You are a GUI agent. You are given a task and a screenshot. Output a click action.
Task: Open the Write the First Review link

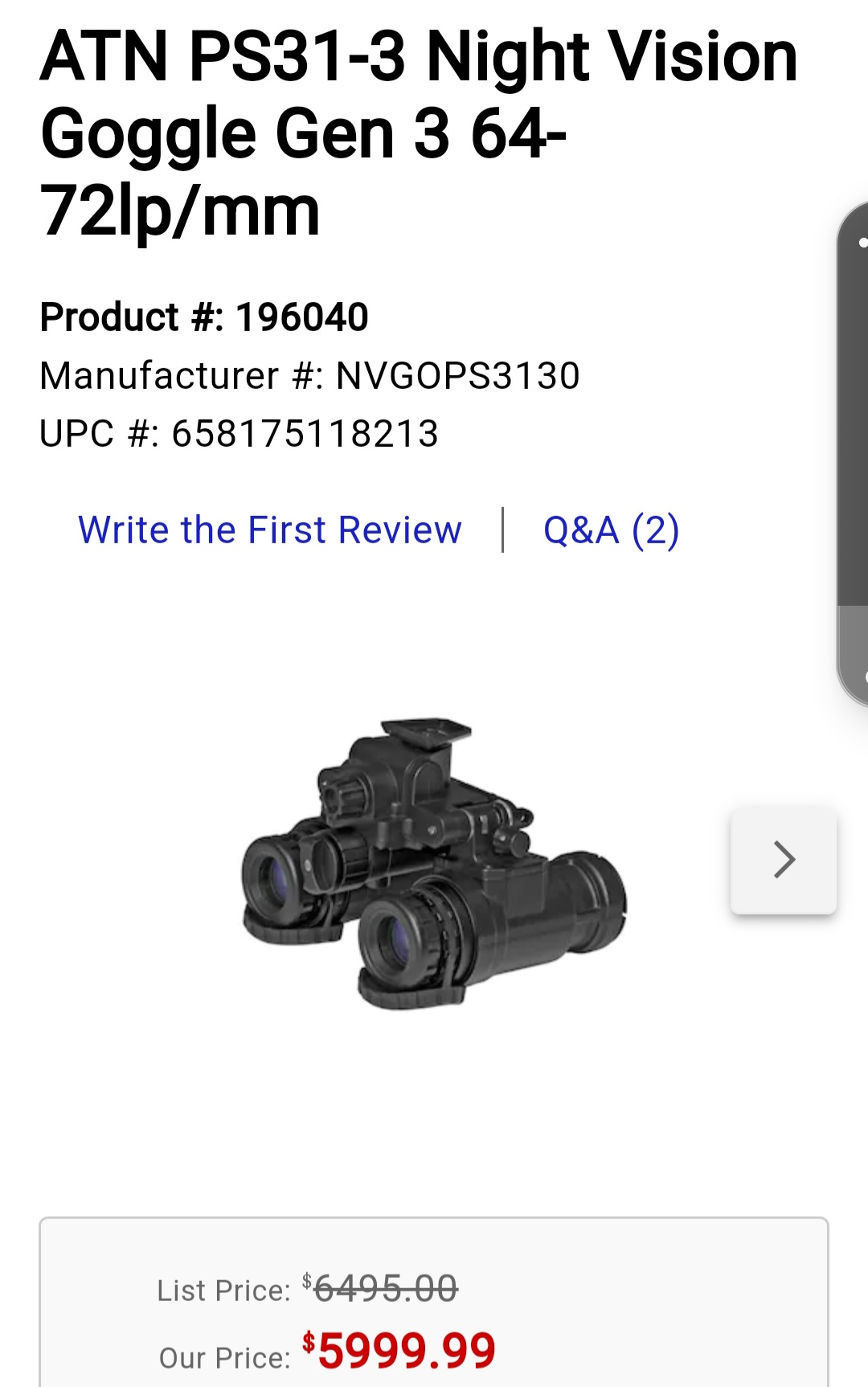(270, 530)
